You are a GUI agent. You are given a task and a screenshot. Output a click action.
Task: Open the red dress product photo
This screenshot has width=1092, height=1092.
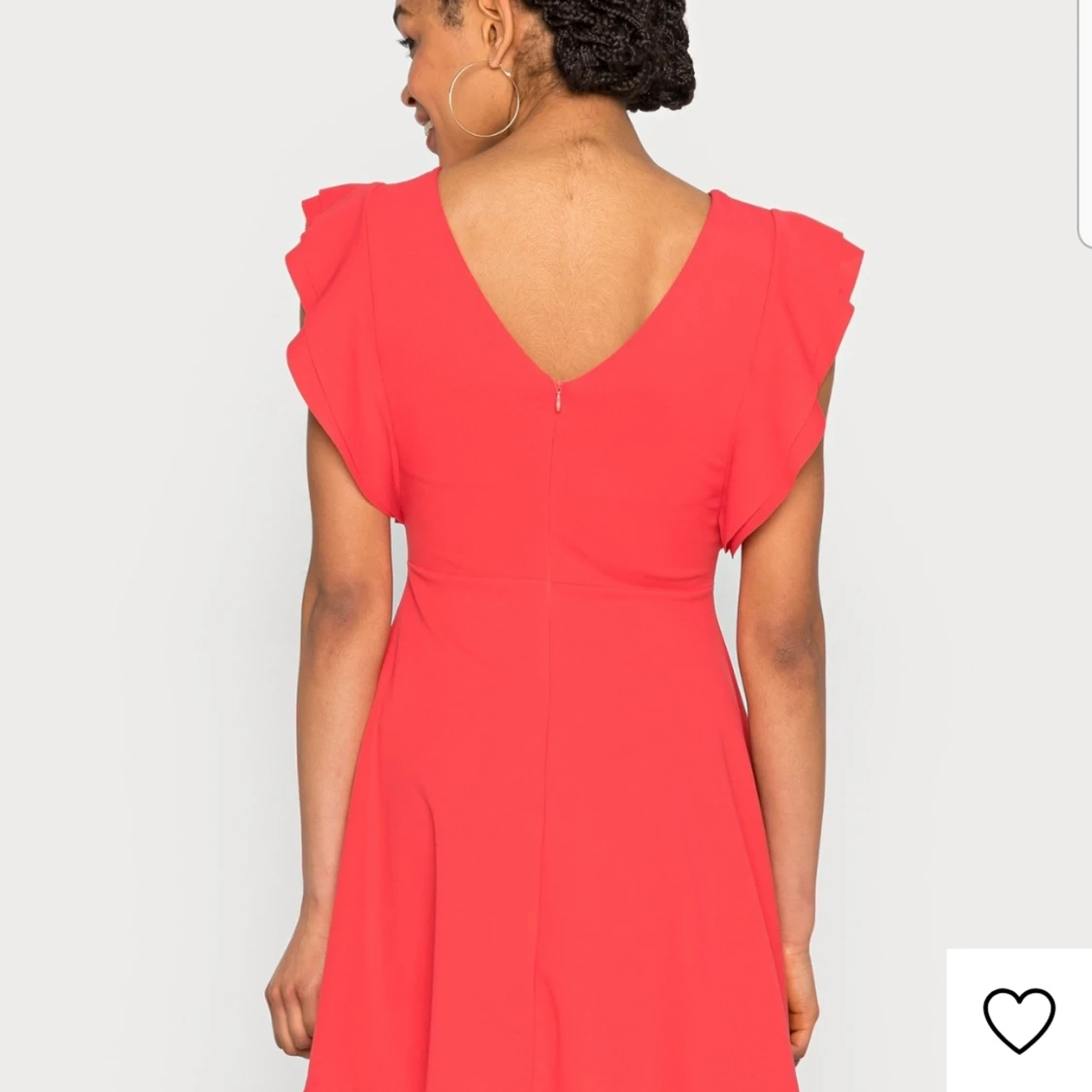[544, 544]
